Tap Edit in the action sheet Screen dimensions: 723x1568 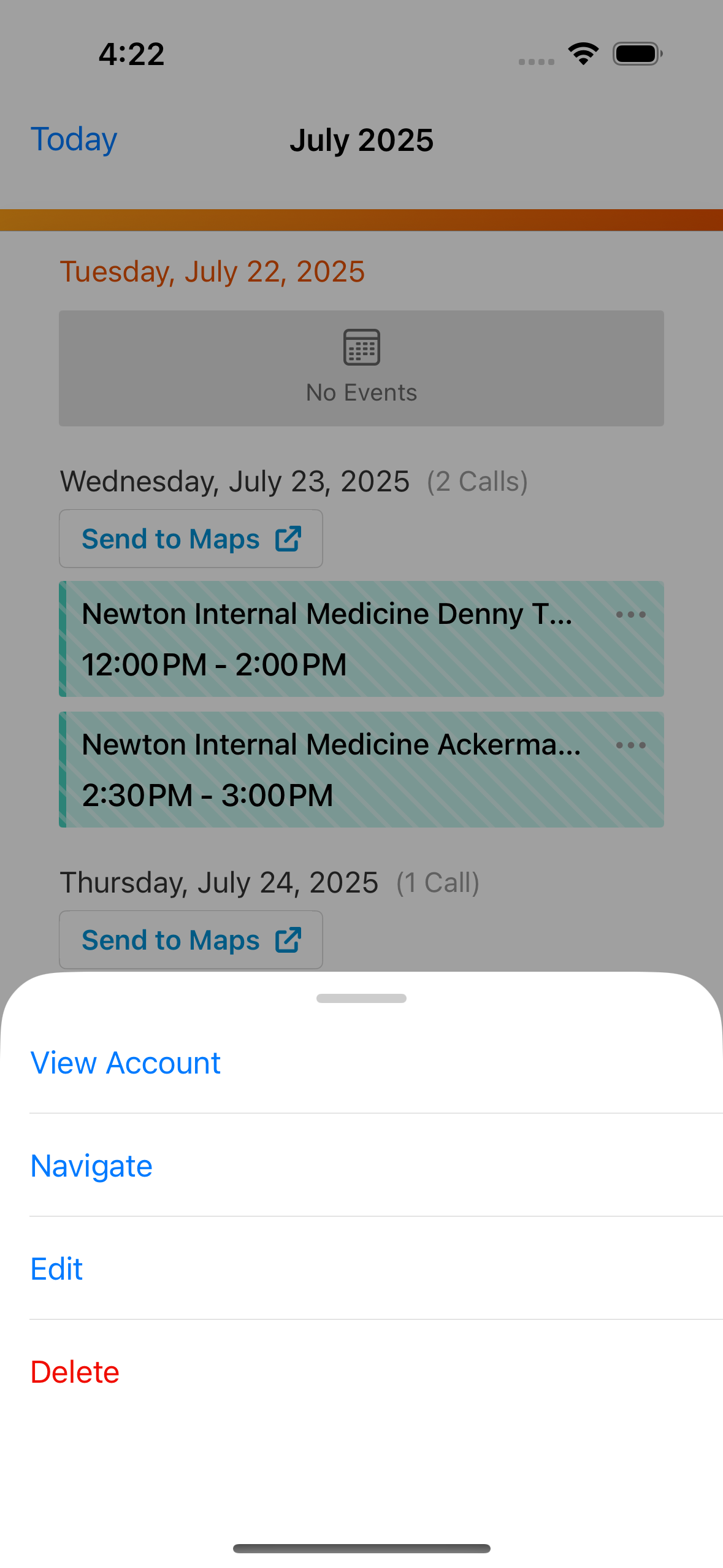56,1269
